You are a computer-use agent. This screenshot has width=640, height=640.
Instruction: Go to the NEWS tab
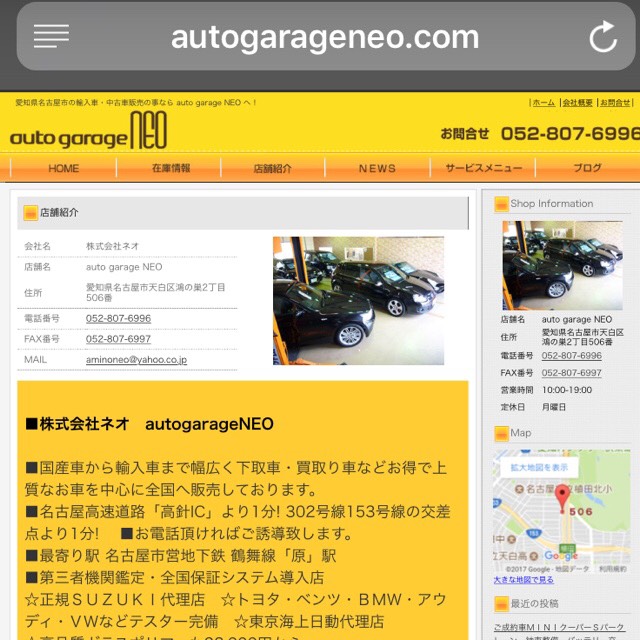pos(377,168)
